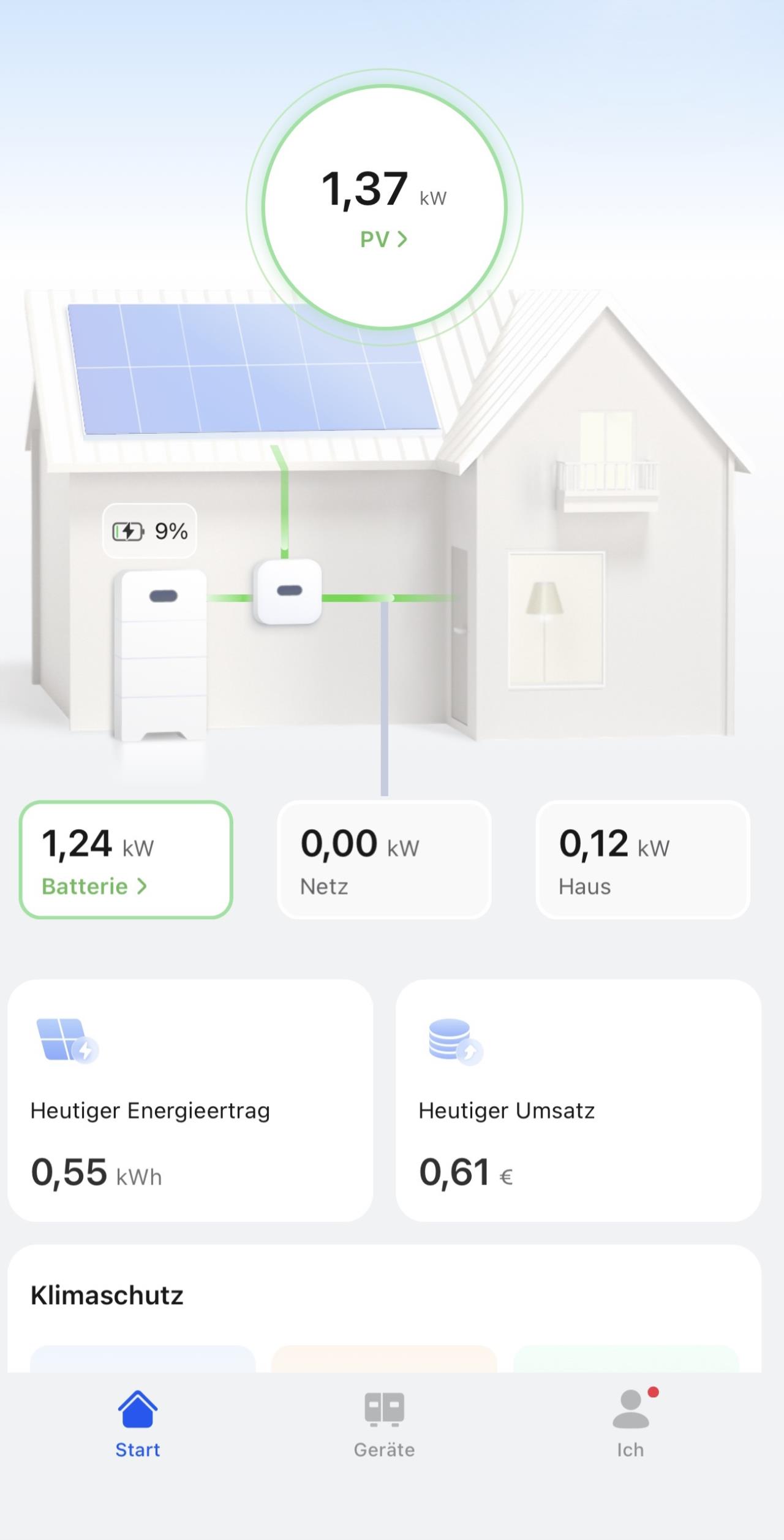Open the Batterie power card
This screenshot has width=784, height=1540.
126,859
